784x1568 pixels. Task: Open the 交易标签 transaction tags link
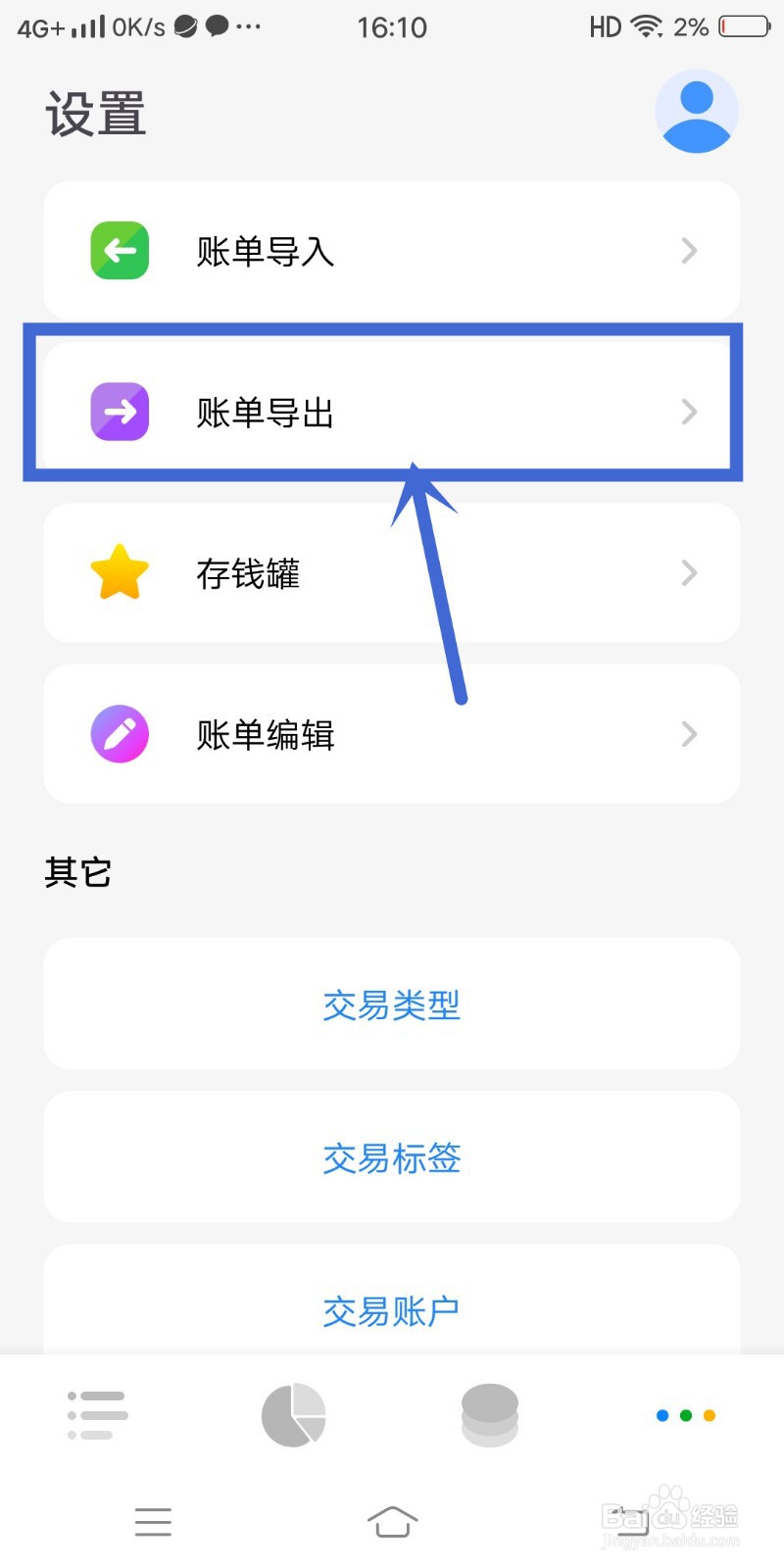391,1158
